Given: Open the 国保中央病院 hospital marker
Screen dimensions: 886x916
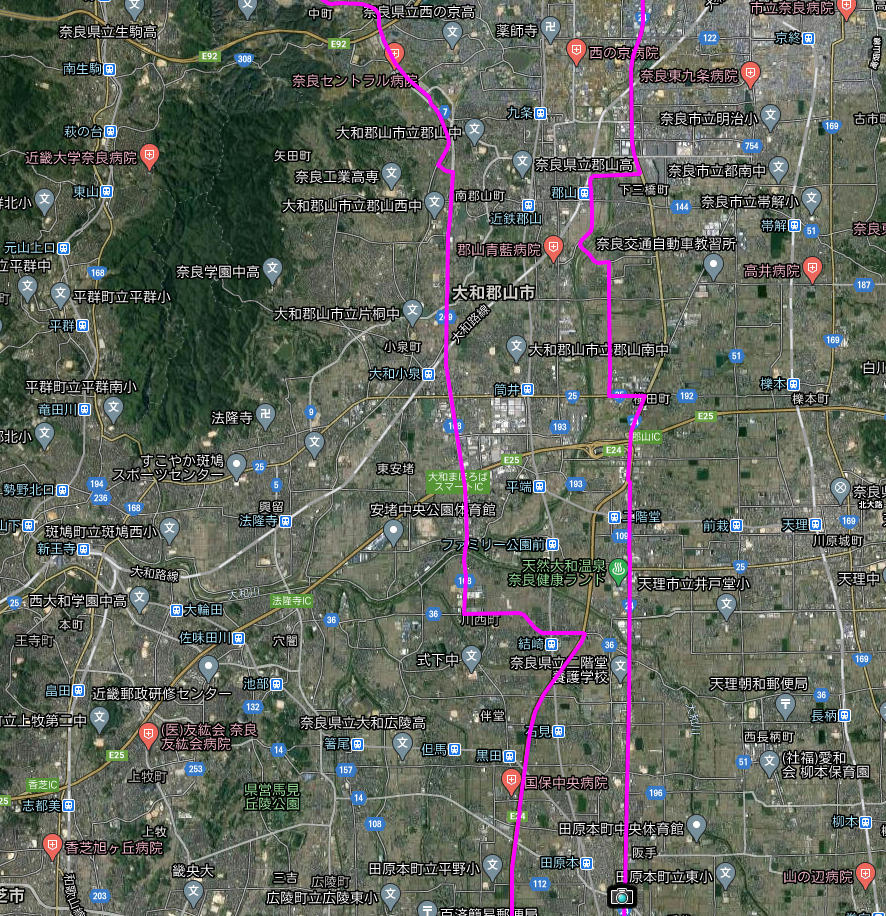Looking at the screenshot, I should [511, 781].
